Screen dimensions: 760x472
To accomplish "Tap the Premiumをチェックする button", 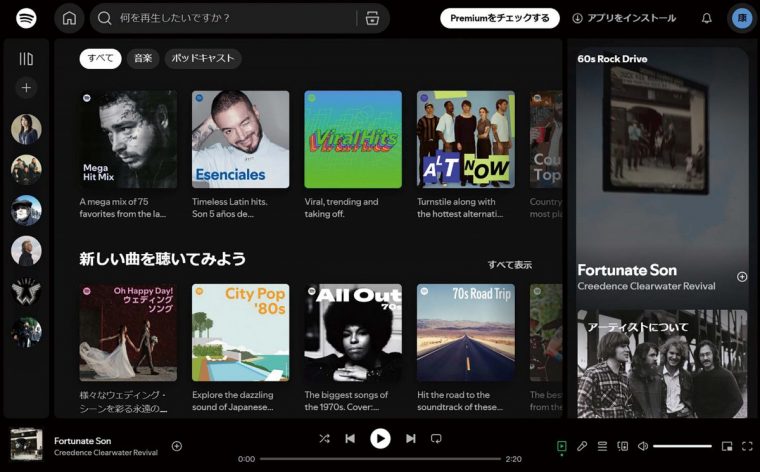I will [500, 18].
